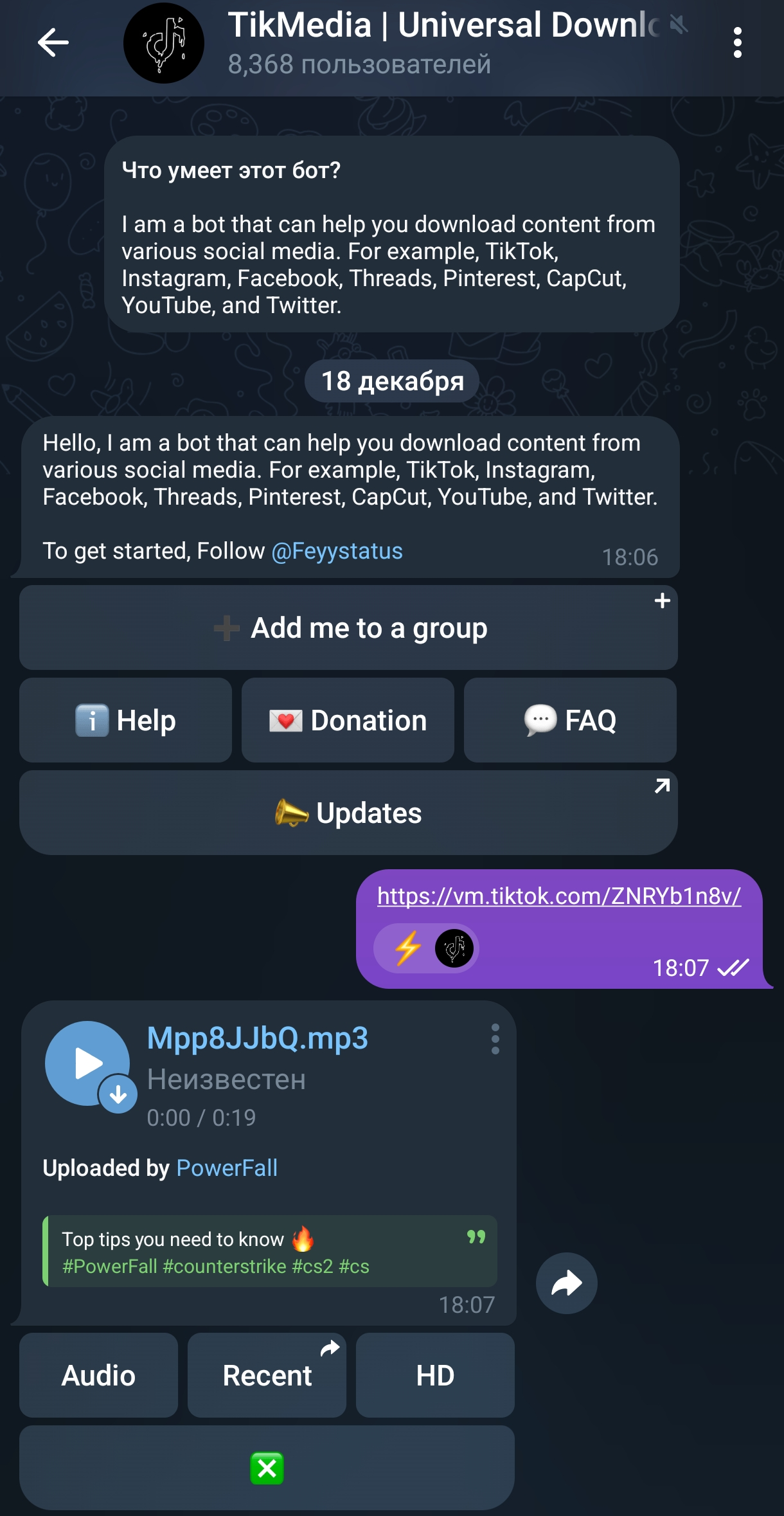Tap the download arrow on Mpp8JJbQ.mp3
The image size is (784, 1516).
[118, 1094]
